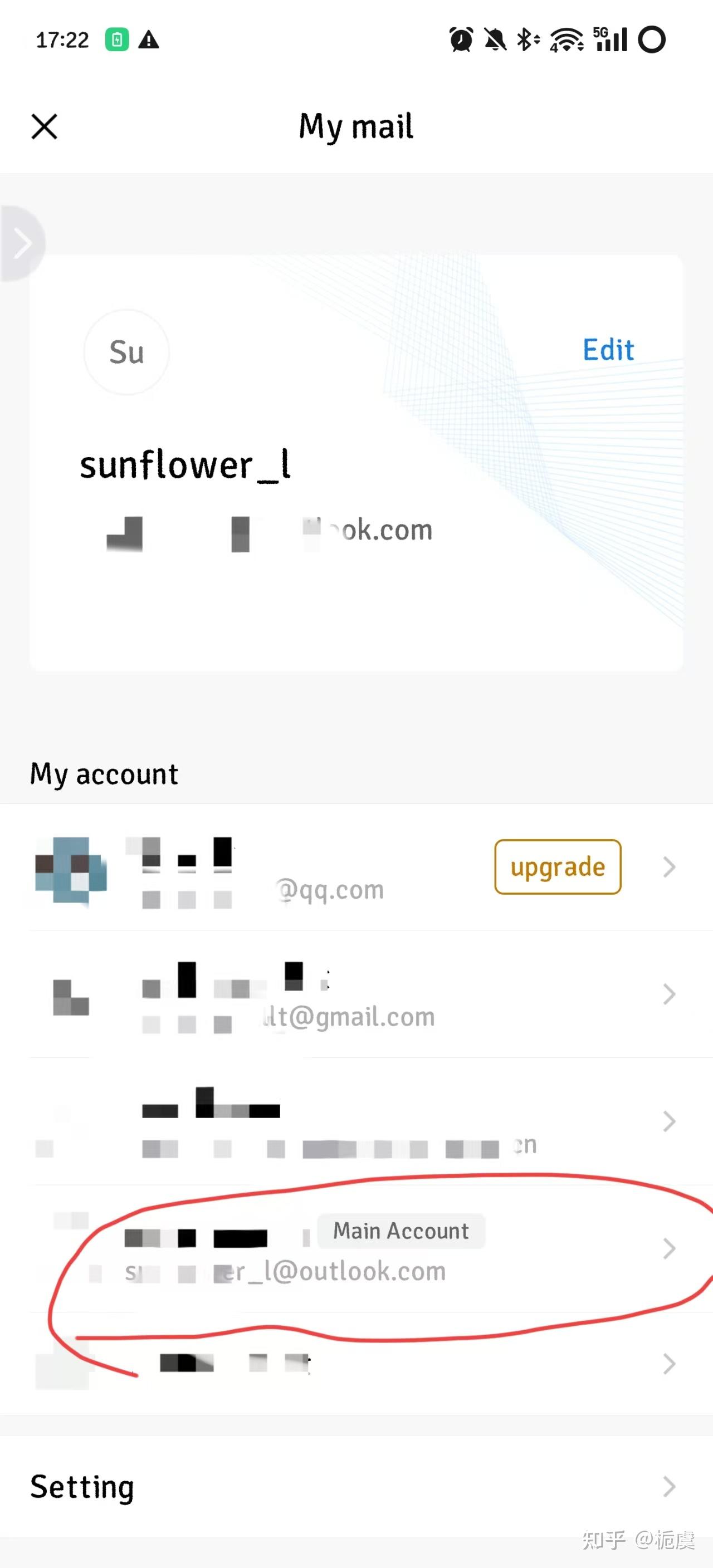
Task: Expand the QQ account row chevron
Action: 668,868
